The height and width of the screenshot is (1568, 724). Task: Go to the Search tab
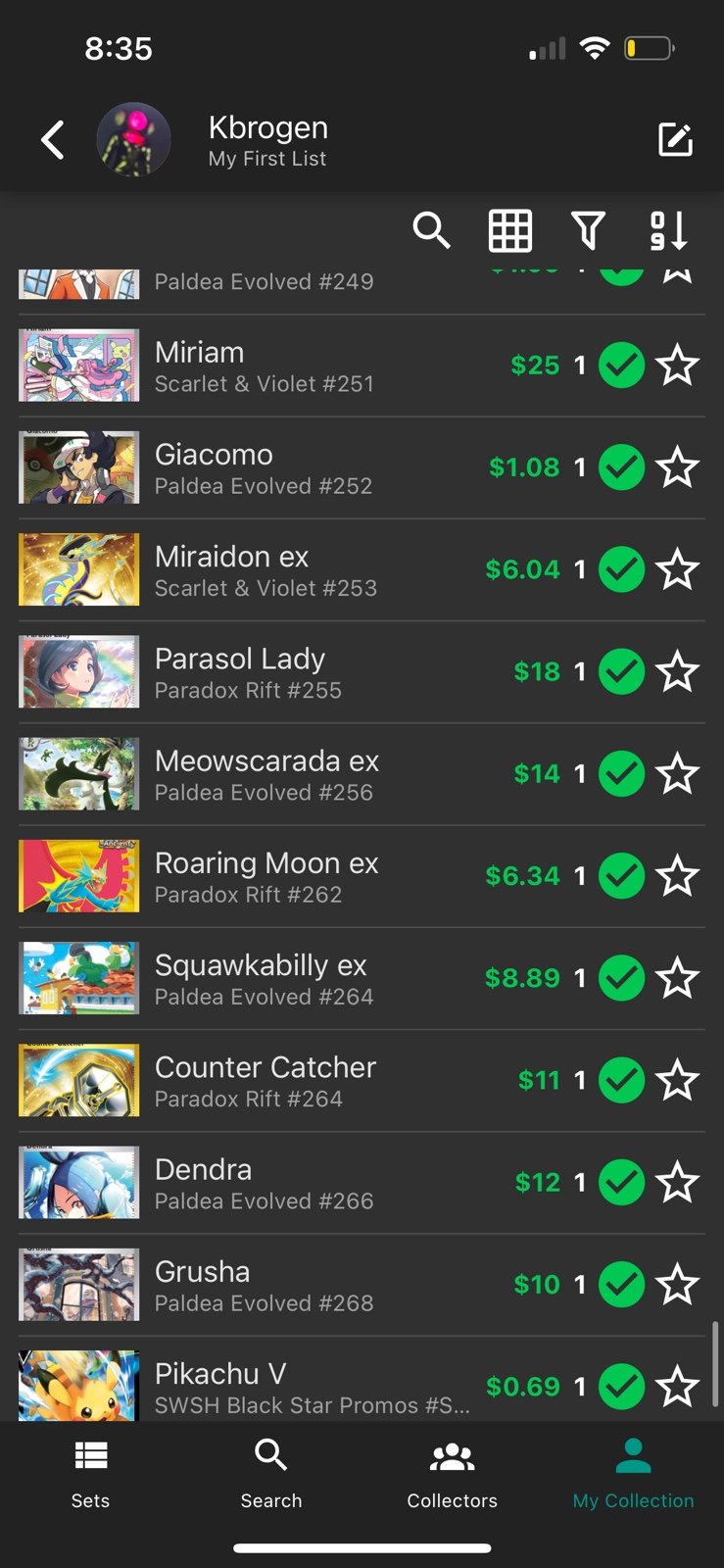[271, 1474]
